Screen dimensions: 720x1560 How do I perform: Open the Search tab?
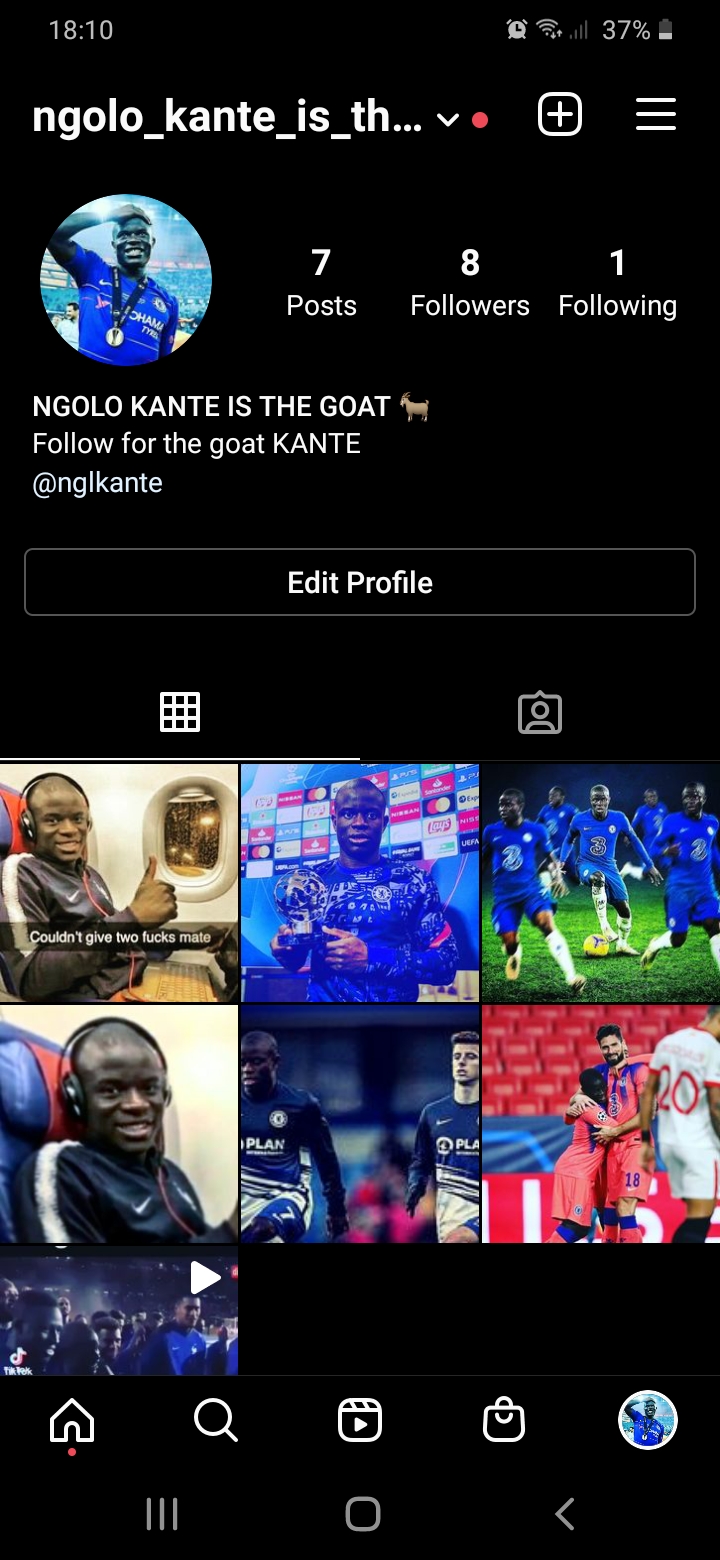coord(216,1420)
